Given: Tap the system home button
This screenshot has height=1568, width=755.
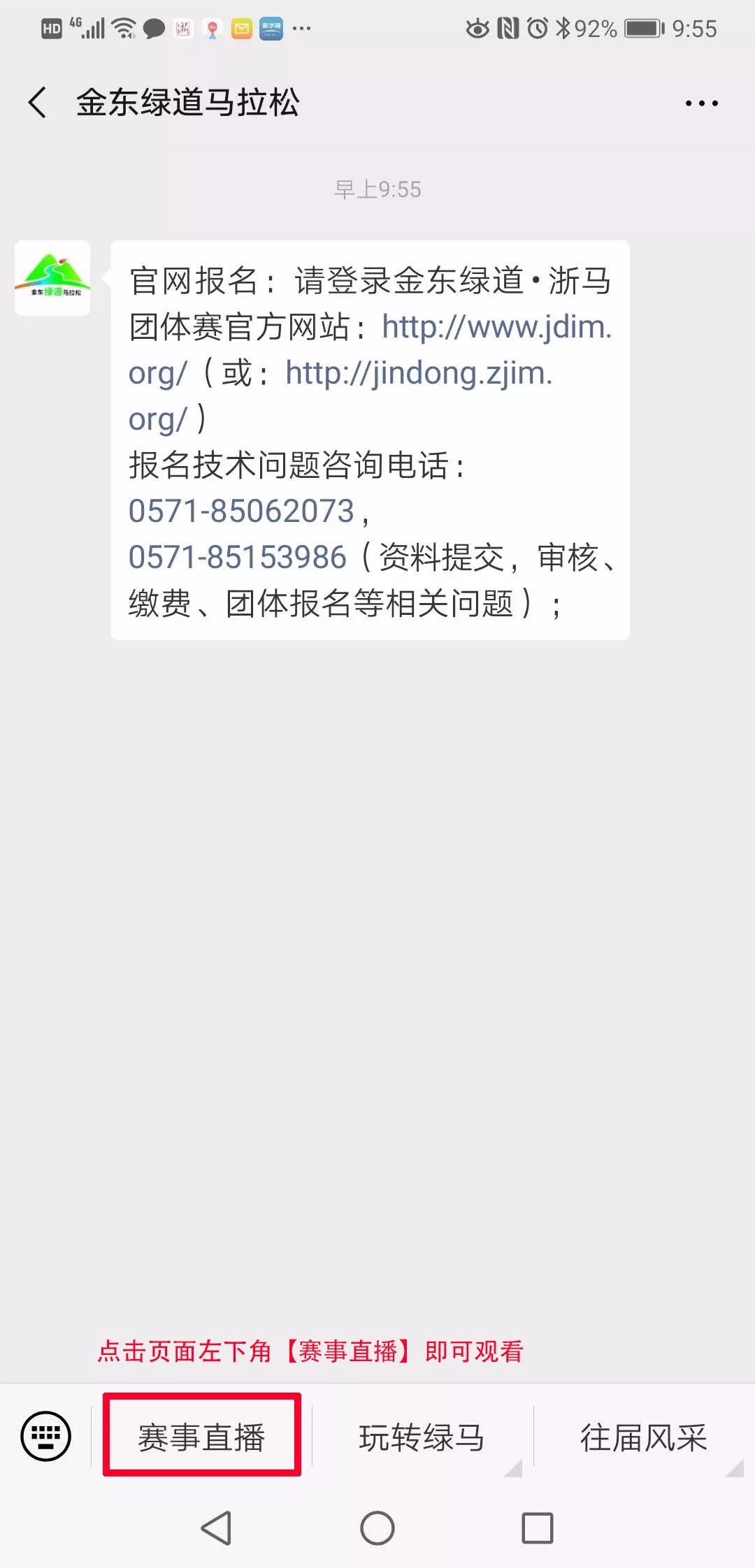Looking at the screenshot, I should tap(377, 1528).
